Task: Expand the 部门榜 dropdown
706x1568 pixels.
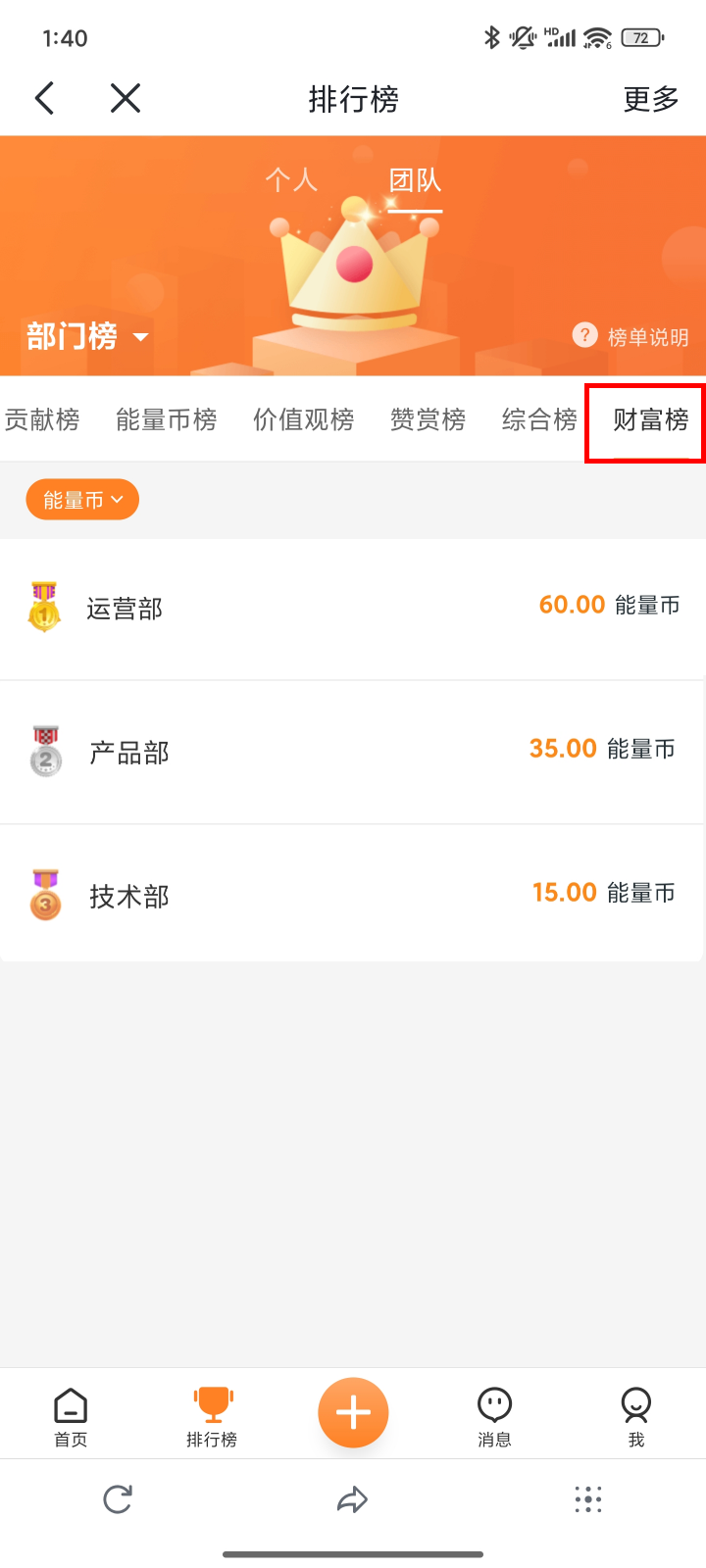Action: (x=87, y=336)
